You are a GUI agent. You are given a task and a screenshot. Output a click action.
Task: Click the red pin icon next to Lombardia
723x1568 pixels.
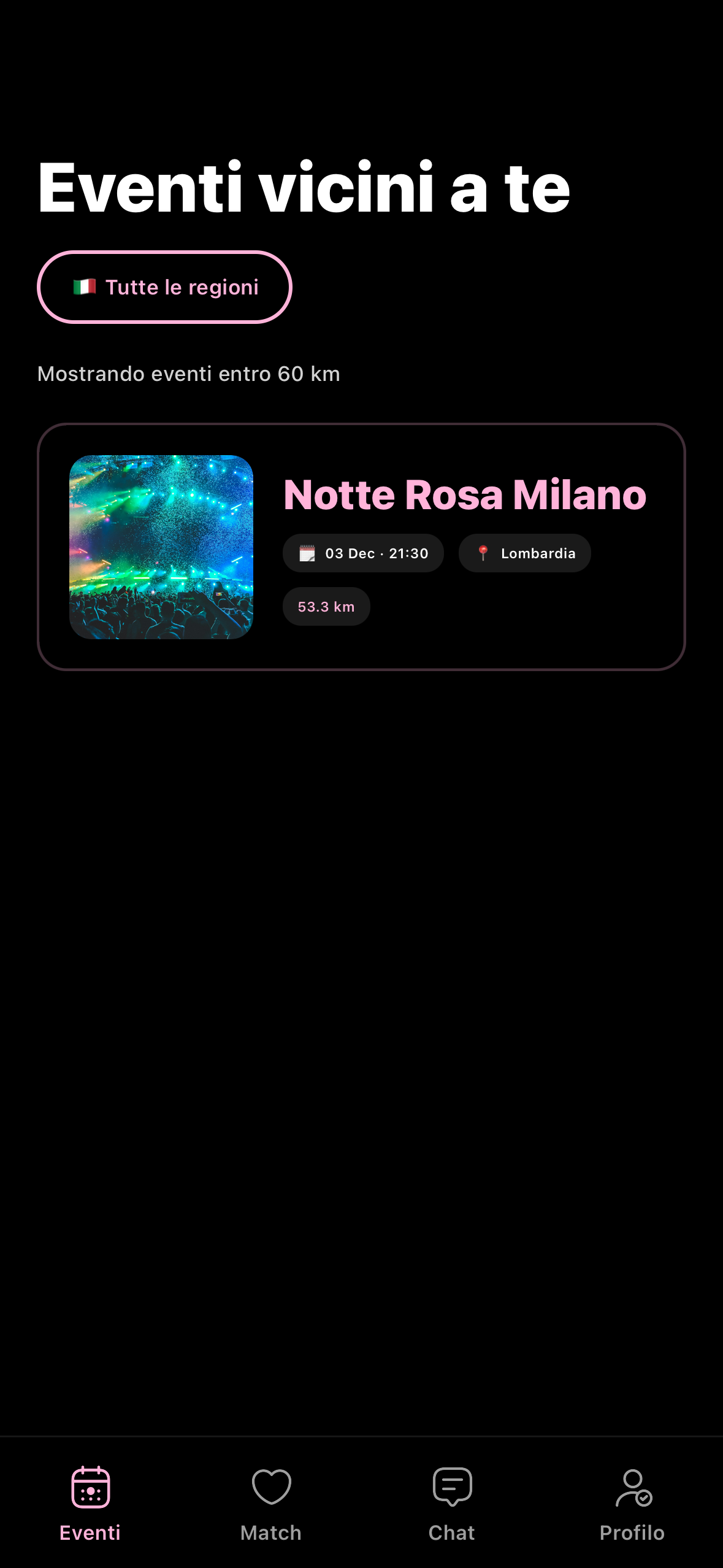(484, 552)
